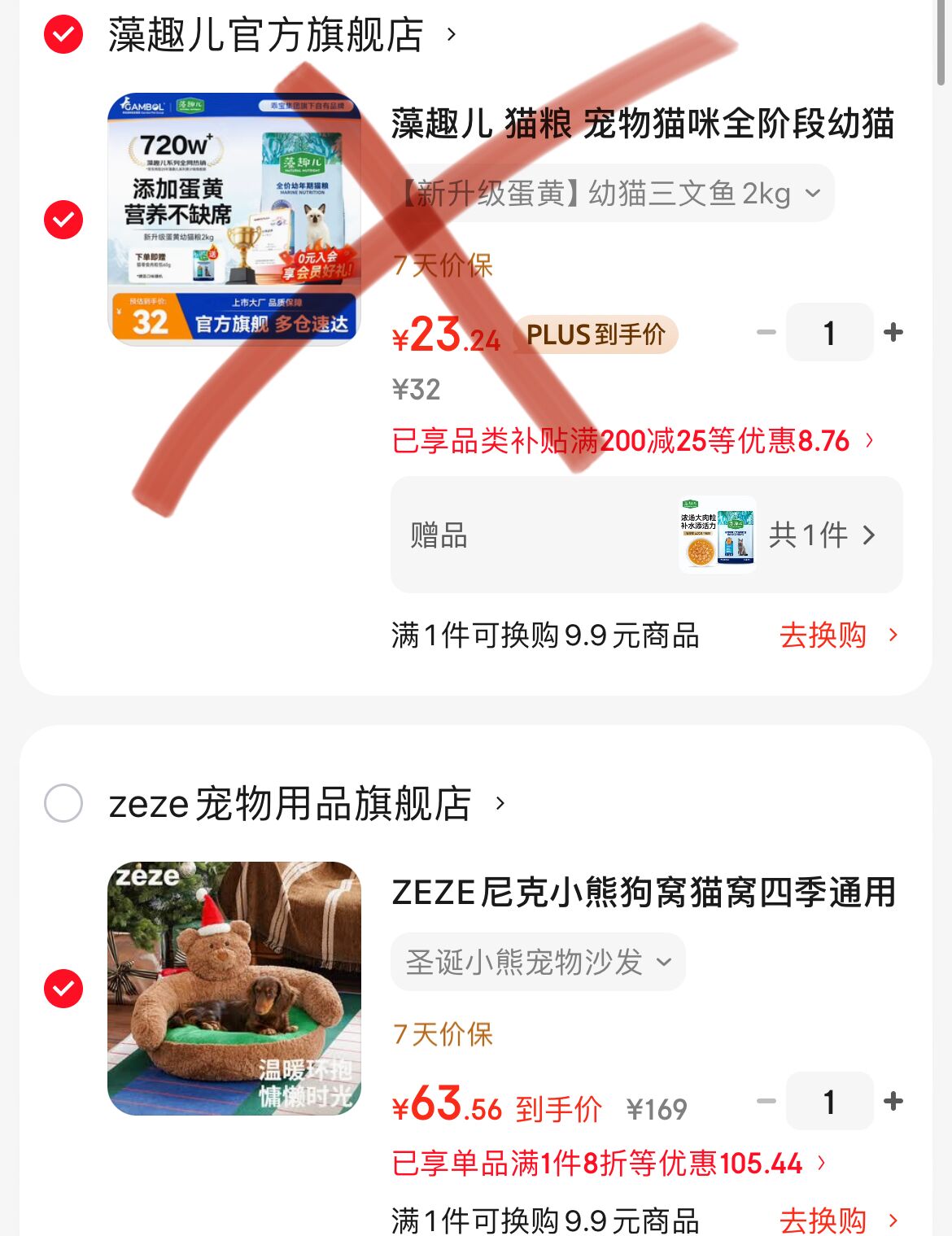
Task: Decrease the ZEZE pet bed quantity
Action: pos(766,1102)
